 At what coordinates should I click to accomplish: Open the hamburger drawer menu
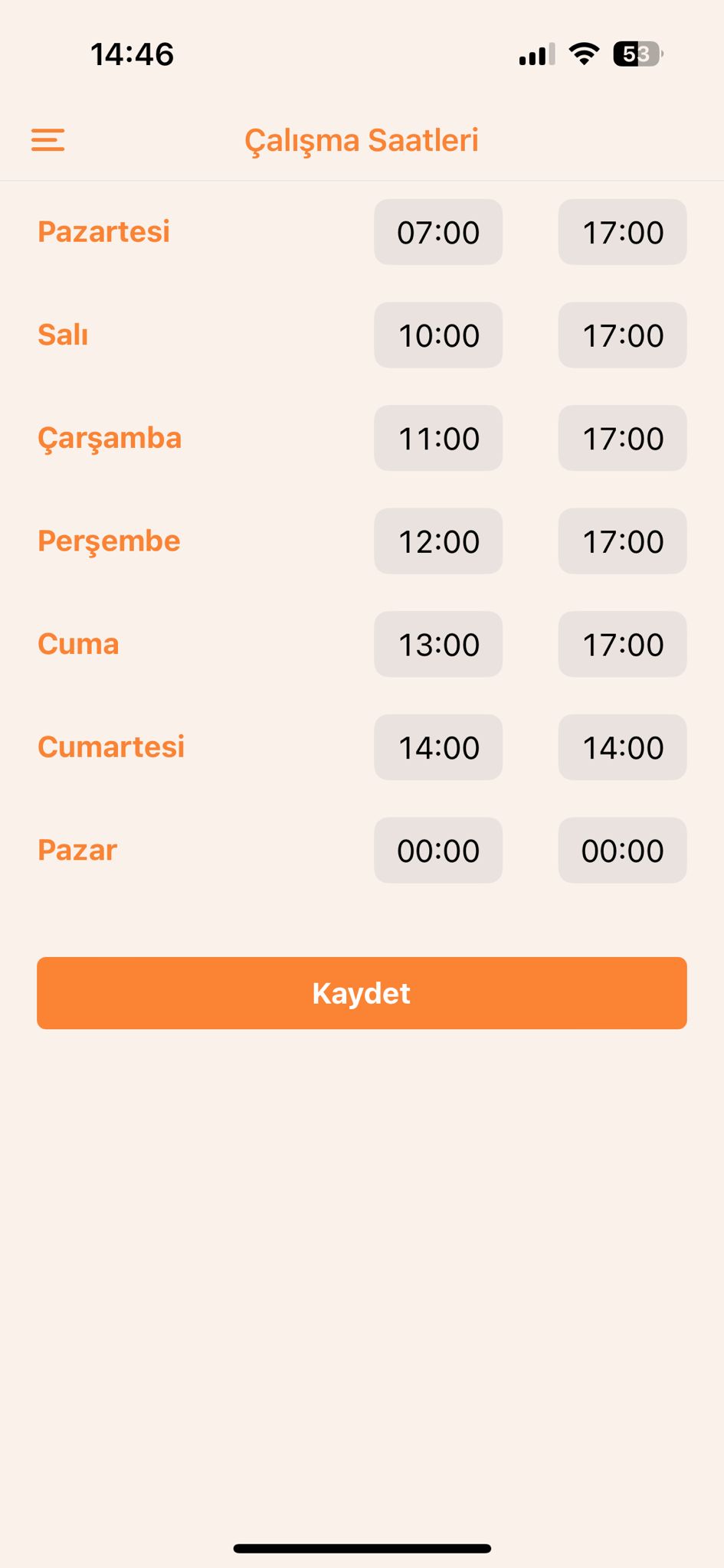(48, 140)
